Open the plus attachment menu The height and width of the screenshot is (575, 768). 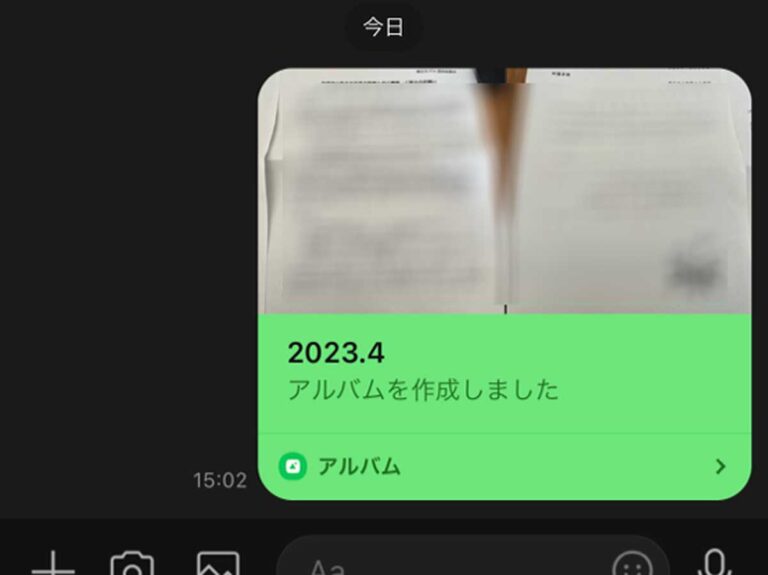point(52,565)
